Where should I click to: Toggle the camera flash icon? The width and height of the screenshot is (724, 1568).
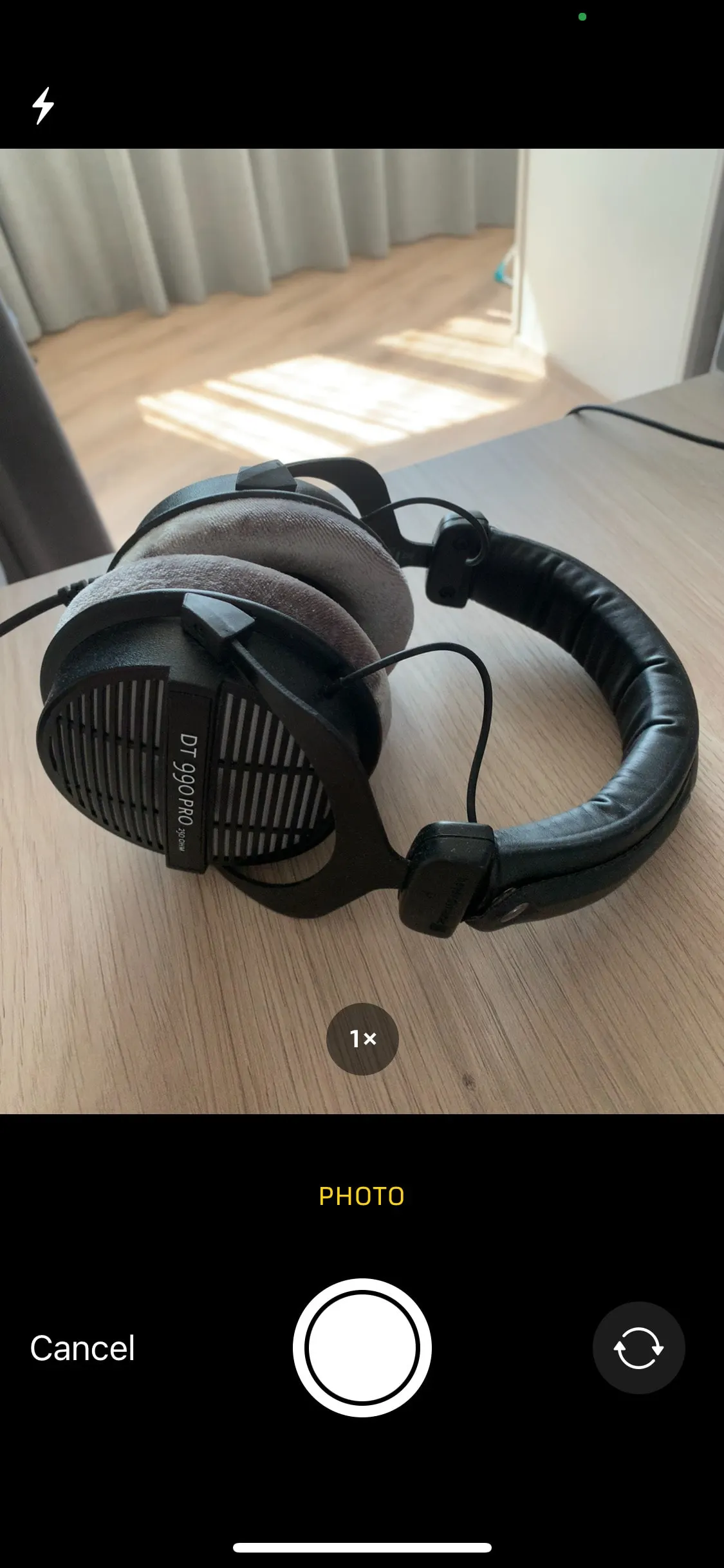point(43,106)
